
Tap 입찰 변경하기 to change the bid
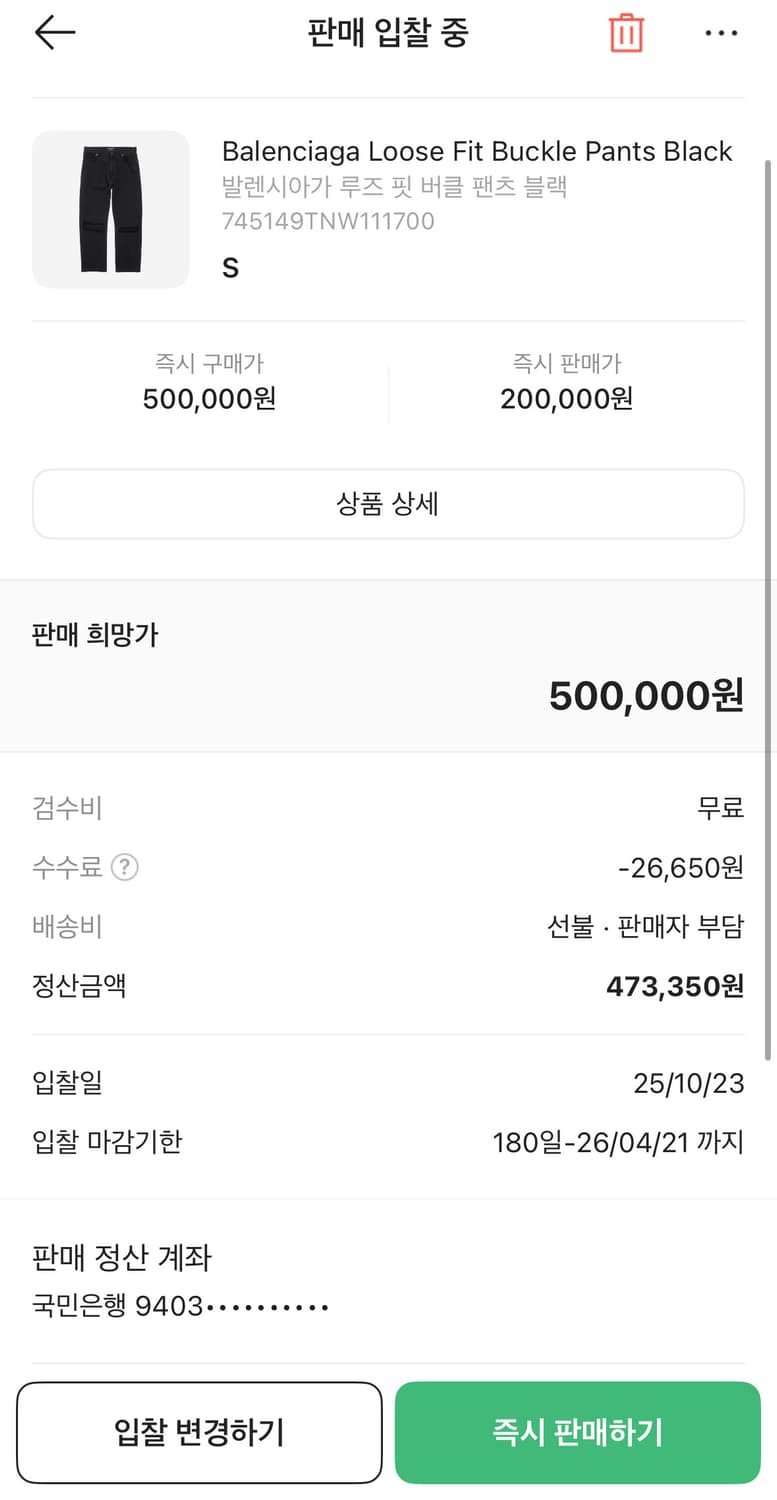coord(199,1432)
